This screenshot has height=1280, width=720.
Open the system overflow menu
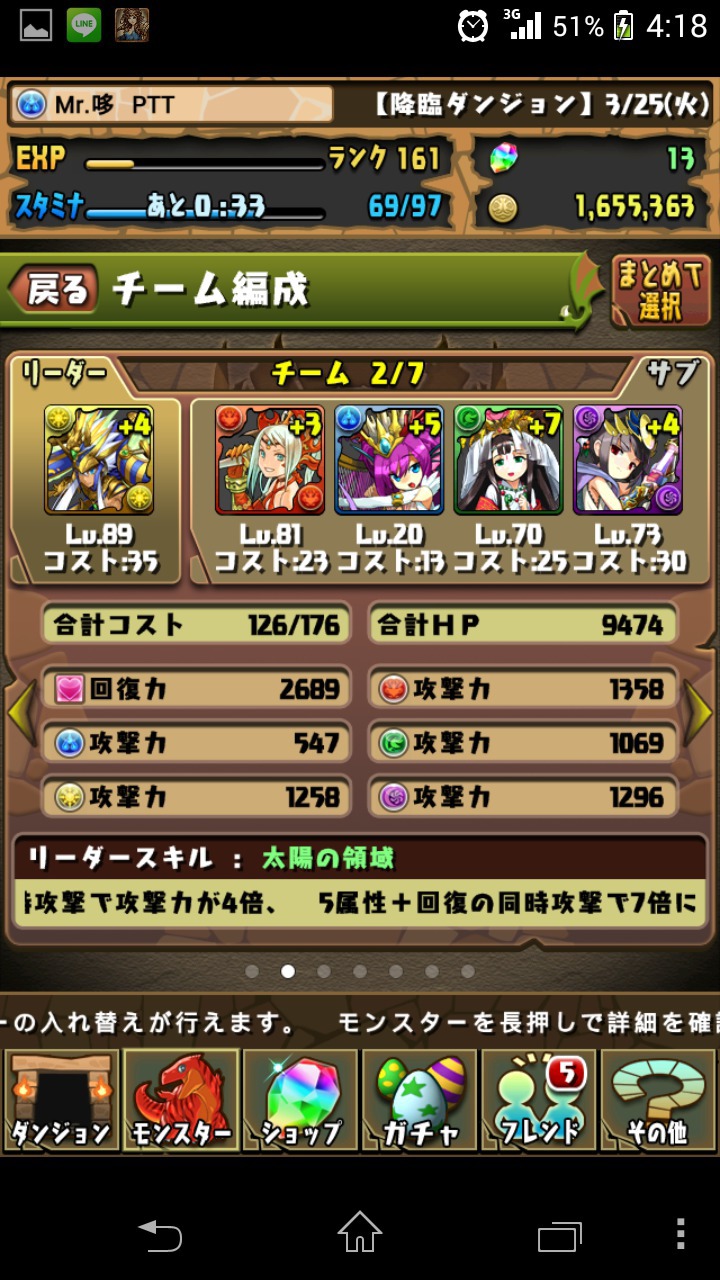(681, 1233)
